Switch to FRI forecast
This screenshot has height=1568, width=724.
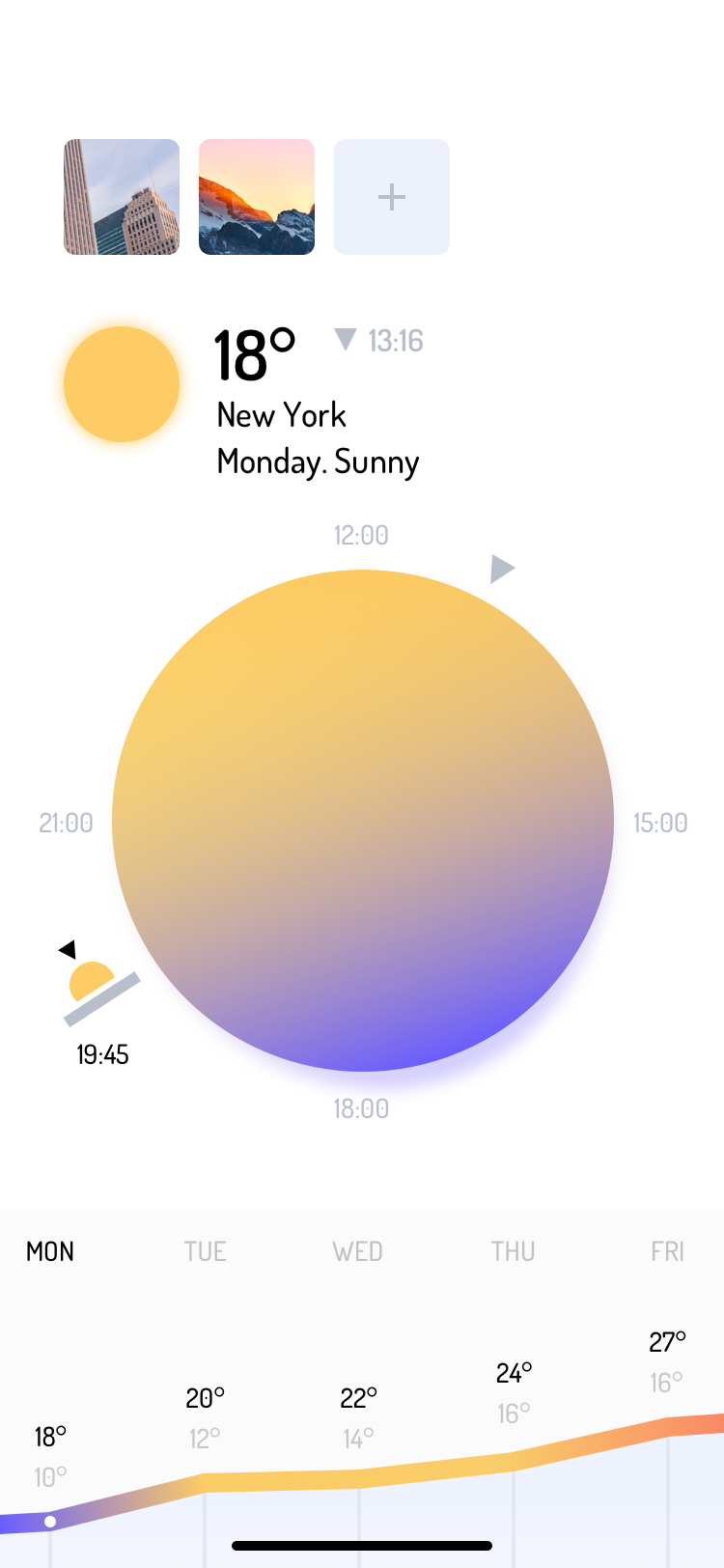[667, 1251]
